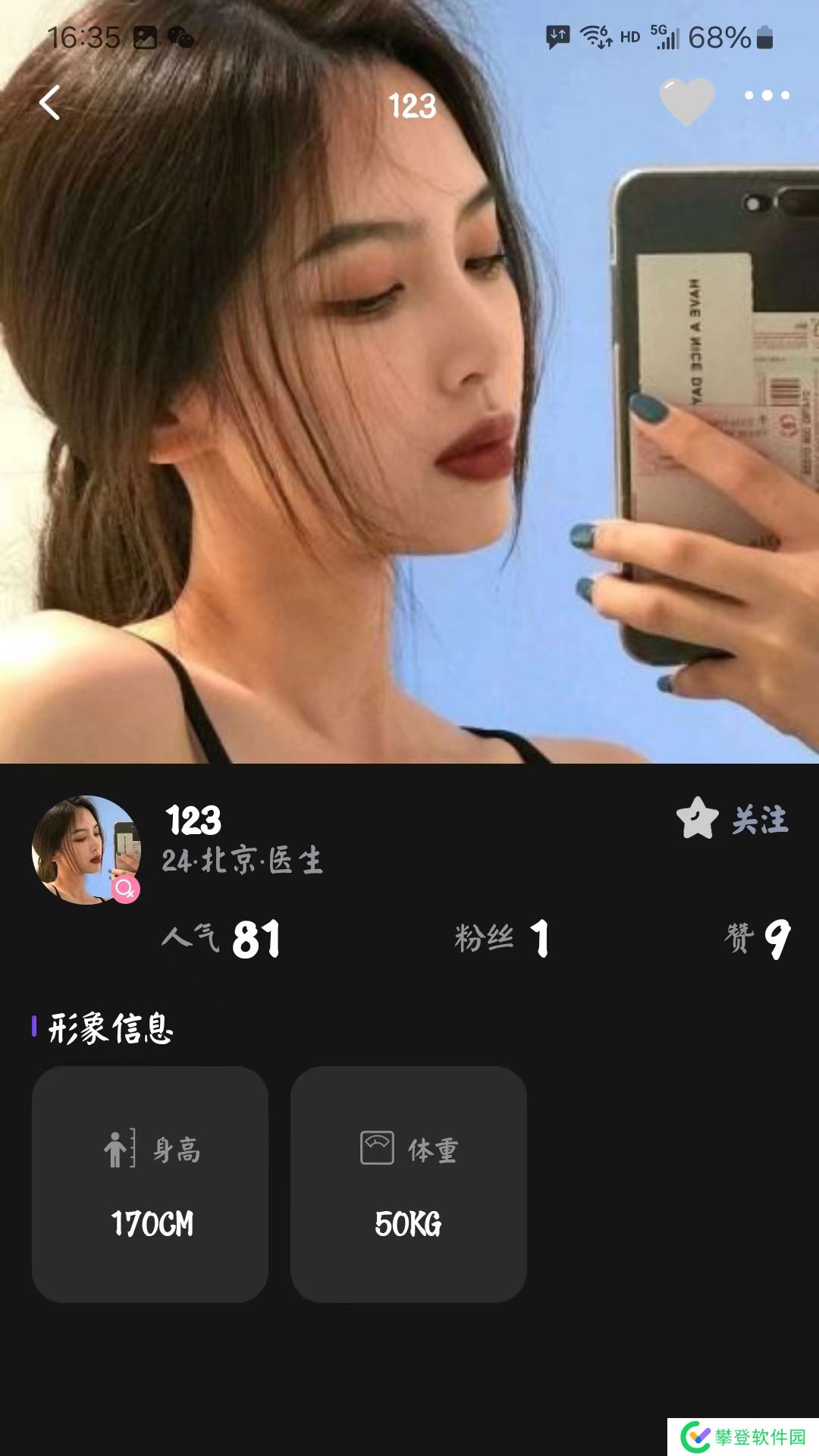Like this profile with the heart icon
Viewport: 819px width, 1456px height.
(x=687, y=100)
